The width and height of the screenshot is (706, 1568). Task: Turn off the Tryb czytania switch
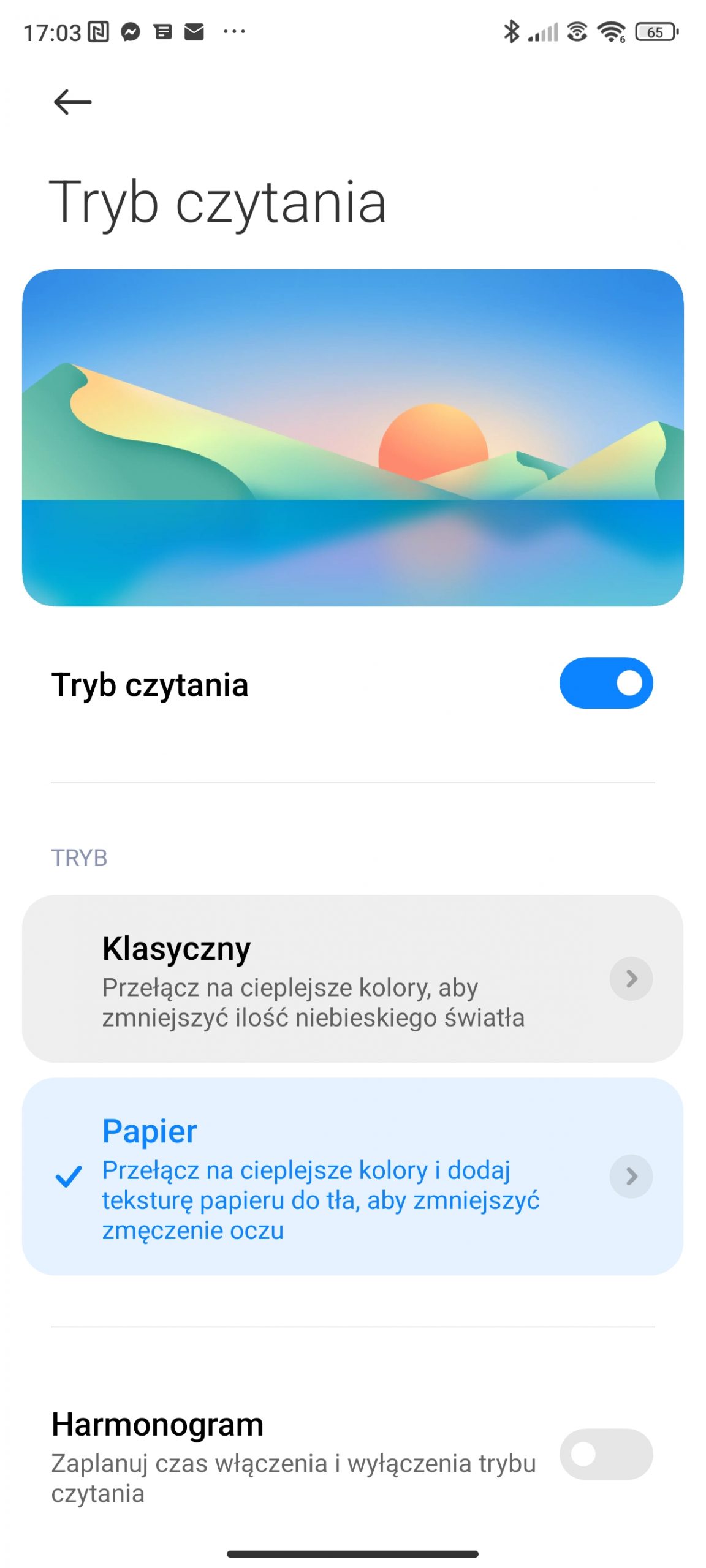click(605, 683)
